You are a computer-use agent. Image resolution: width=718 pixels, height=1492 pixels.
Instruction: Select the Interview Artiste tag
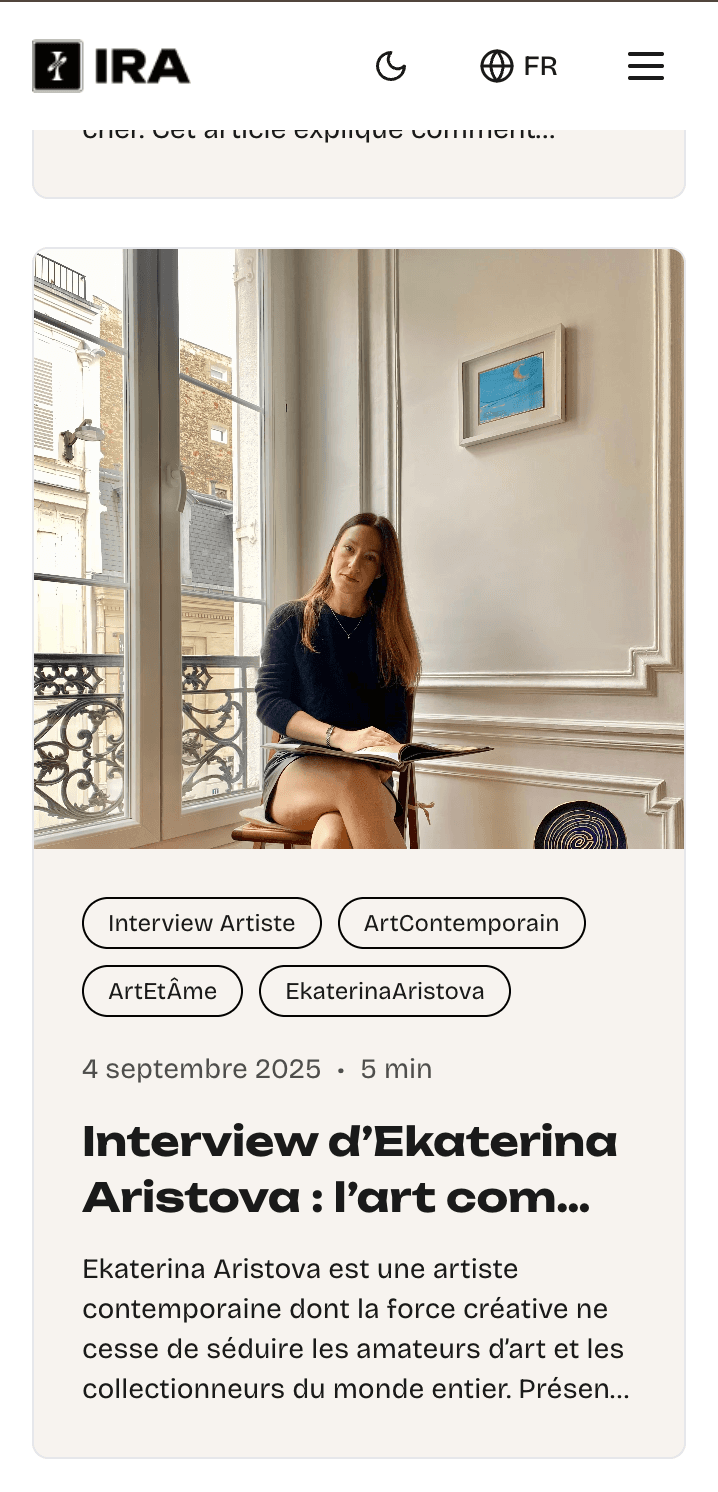click(201, 923)
